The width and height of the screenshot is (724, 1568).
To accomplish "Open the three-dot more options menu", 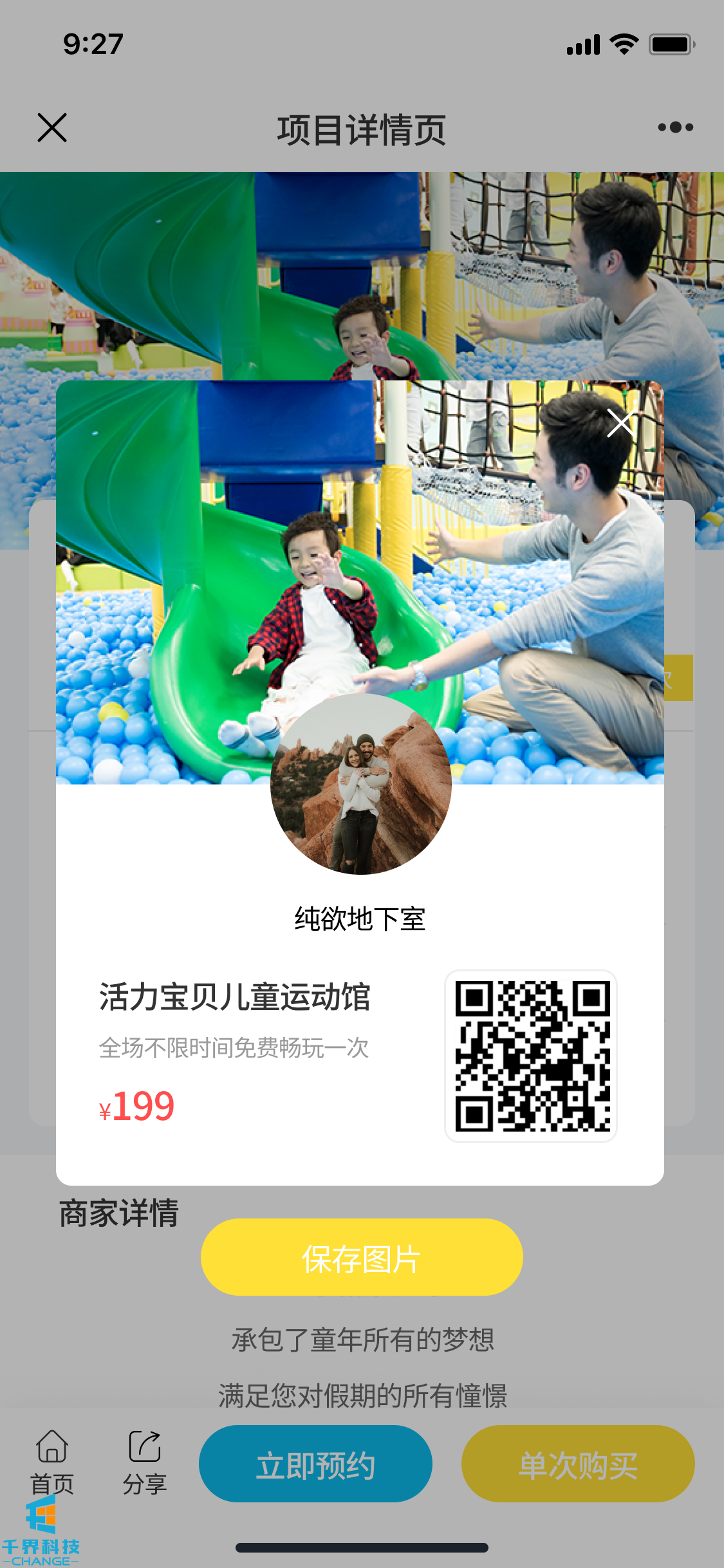I will pyautogui.click(x=675, y=127).
